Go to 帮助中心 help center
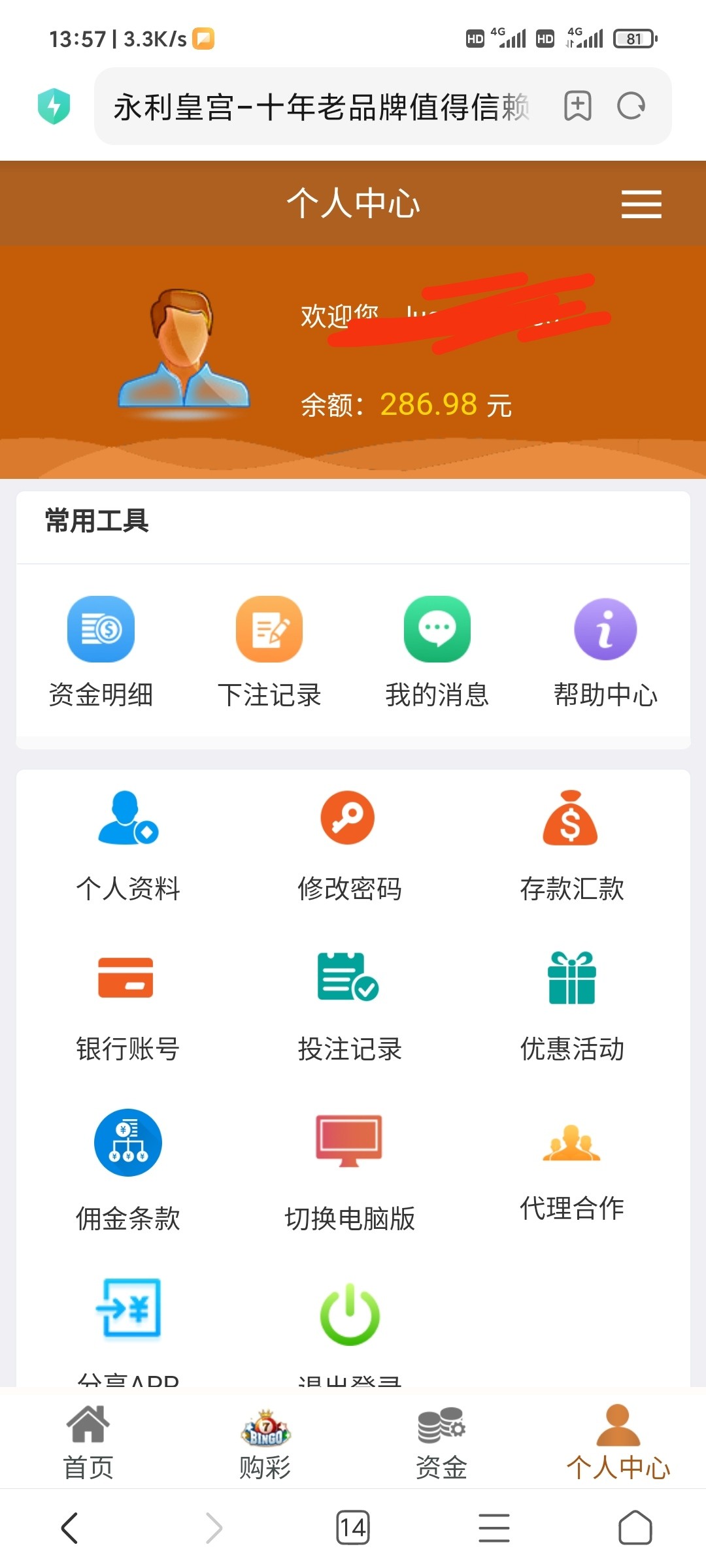This screenshot has width=706, height=1568. click(x=605, y=651)
